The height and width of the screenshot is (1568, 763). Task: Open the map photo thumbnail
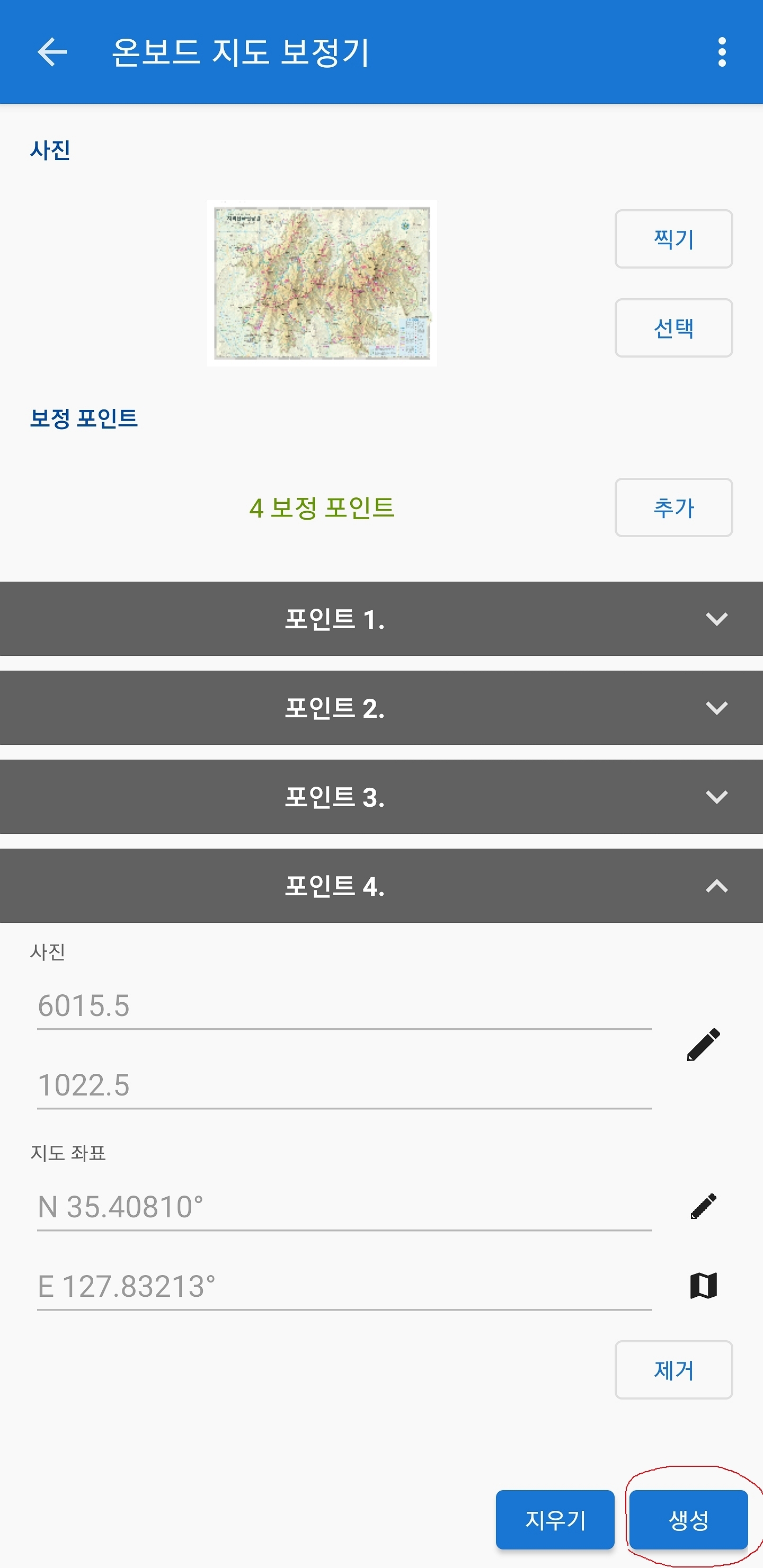[322, 283]
